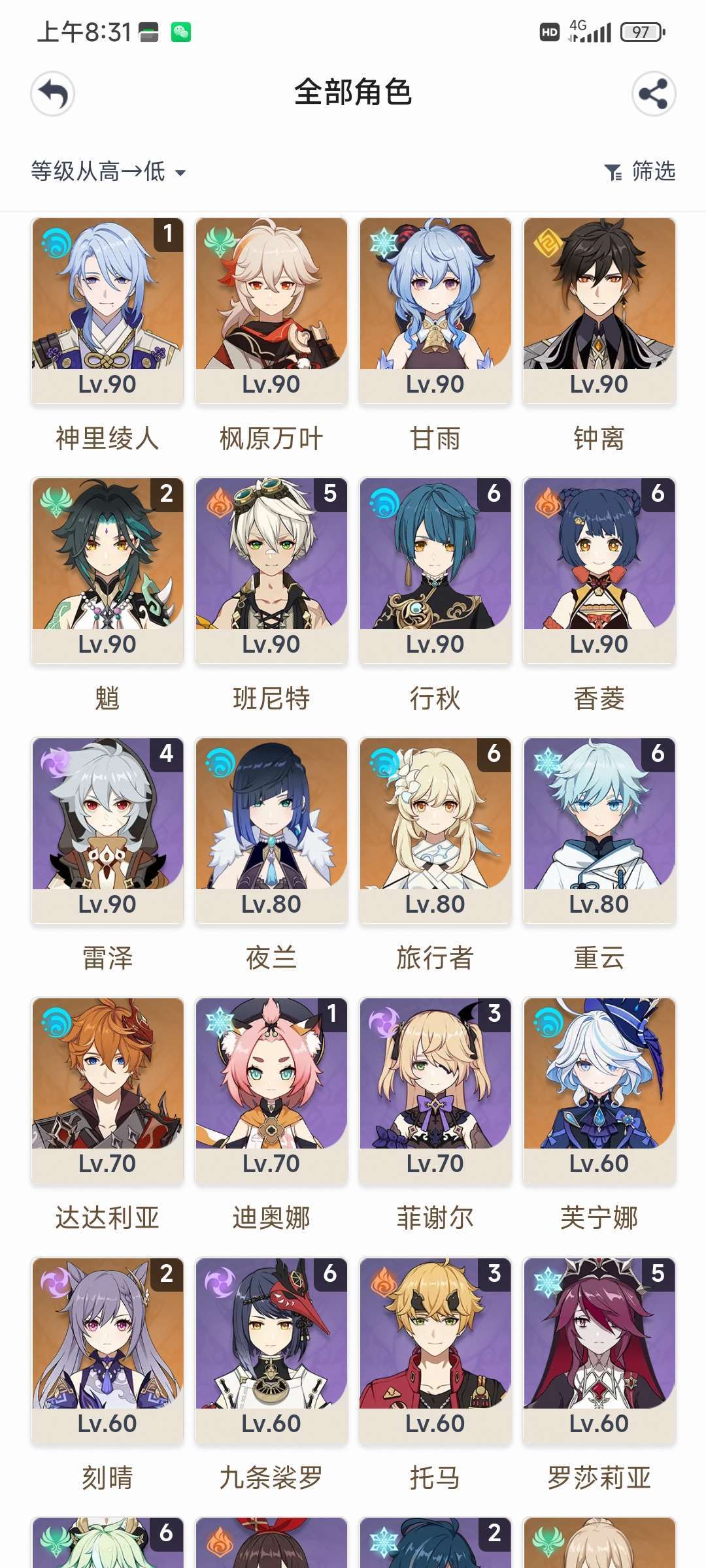
Task: Open the 等级从高→低 sort dropdown
Action: click(109, 172)
